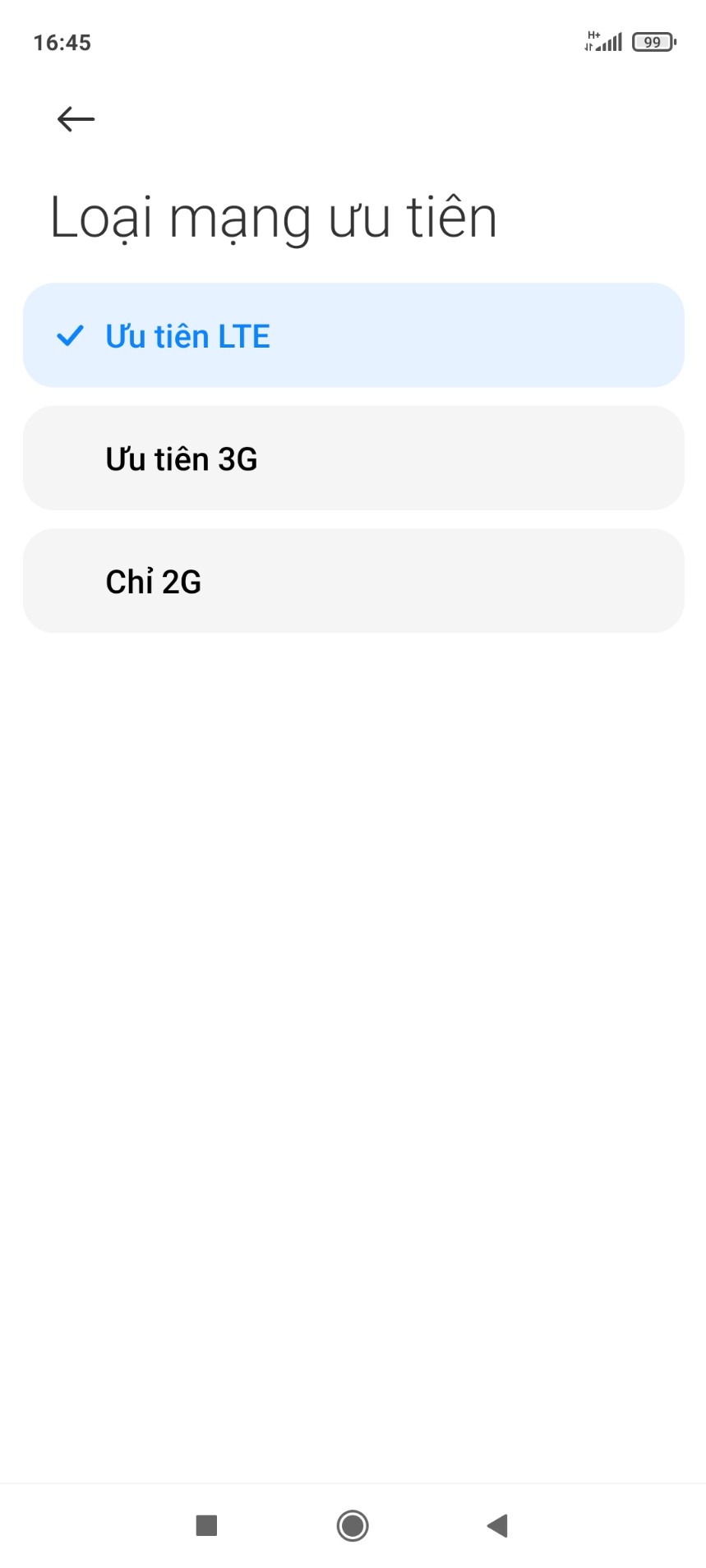Tap the system home button
This screenshot has width=706, height=1568.
pyautogui.click(x=353, y=1525)
